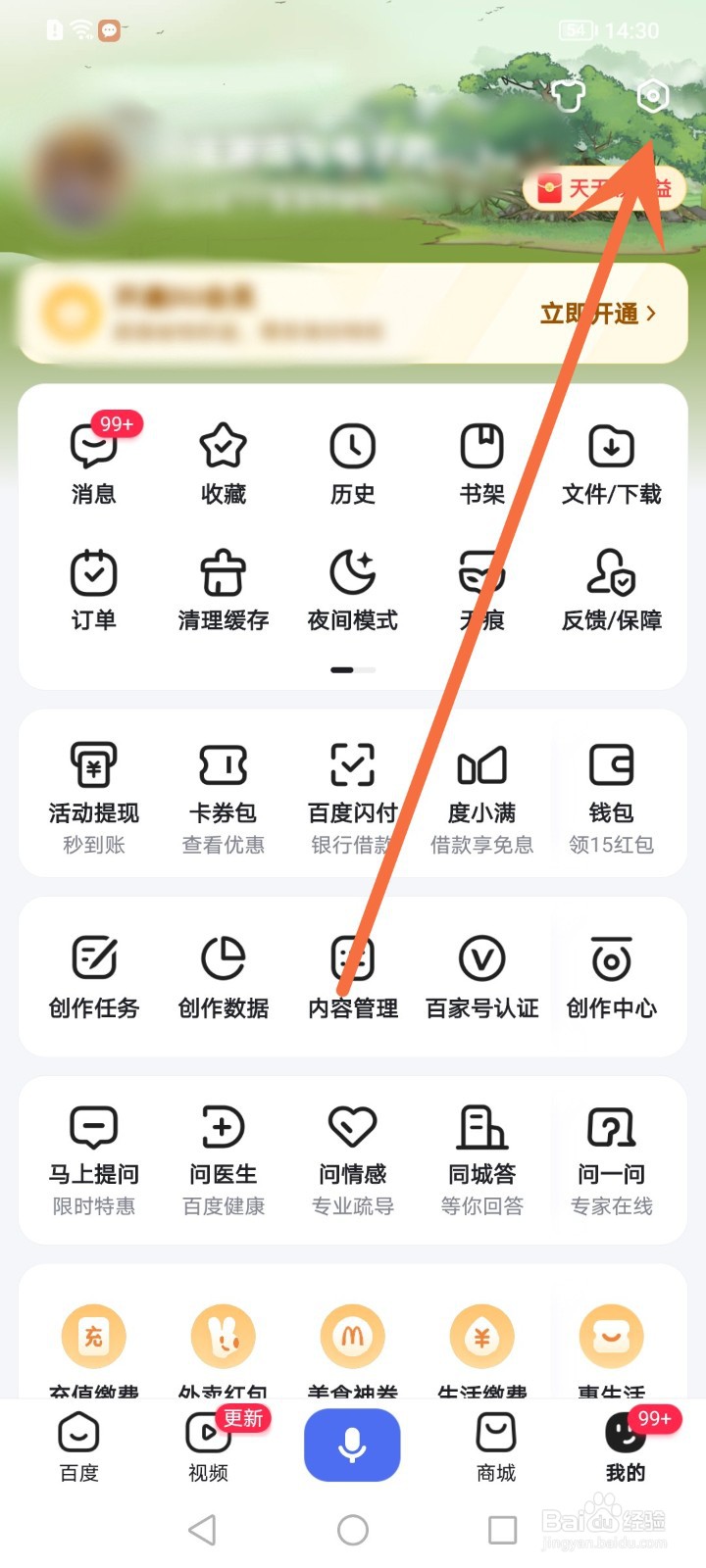Tap the 天天领权益 red banner button
Viewport: 706px width, 1568px height.
coord(603,188)
